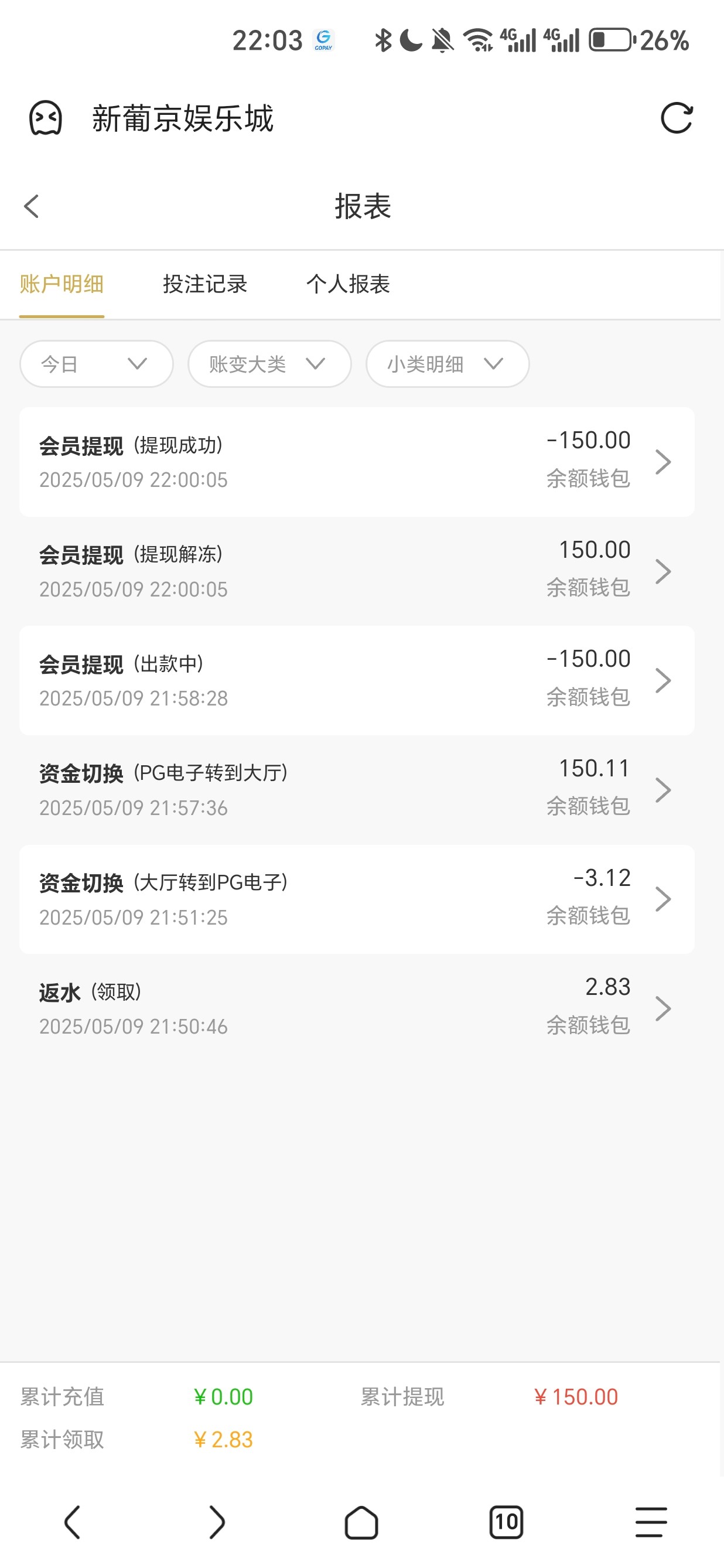724x1568 pixels.
Task: Reload the page with the refresh icon
Action: click(x=676, y=118)
